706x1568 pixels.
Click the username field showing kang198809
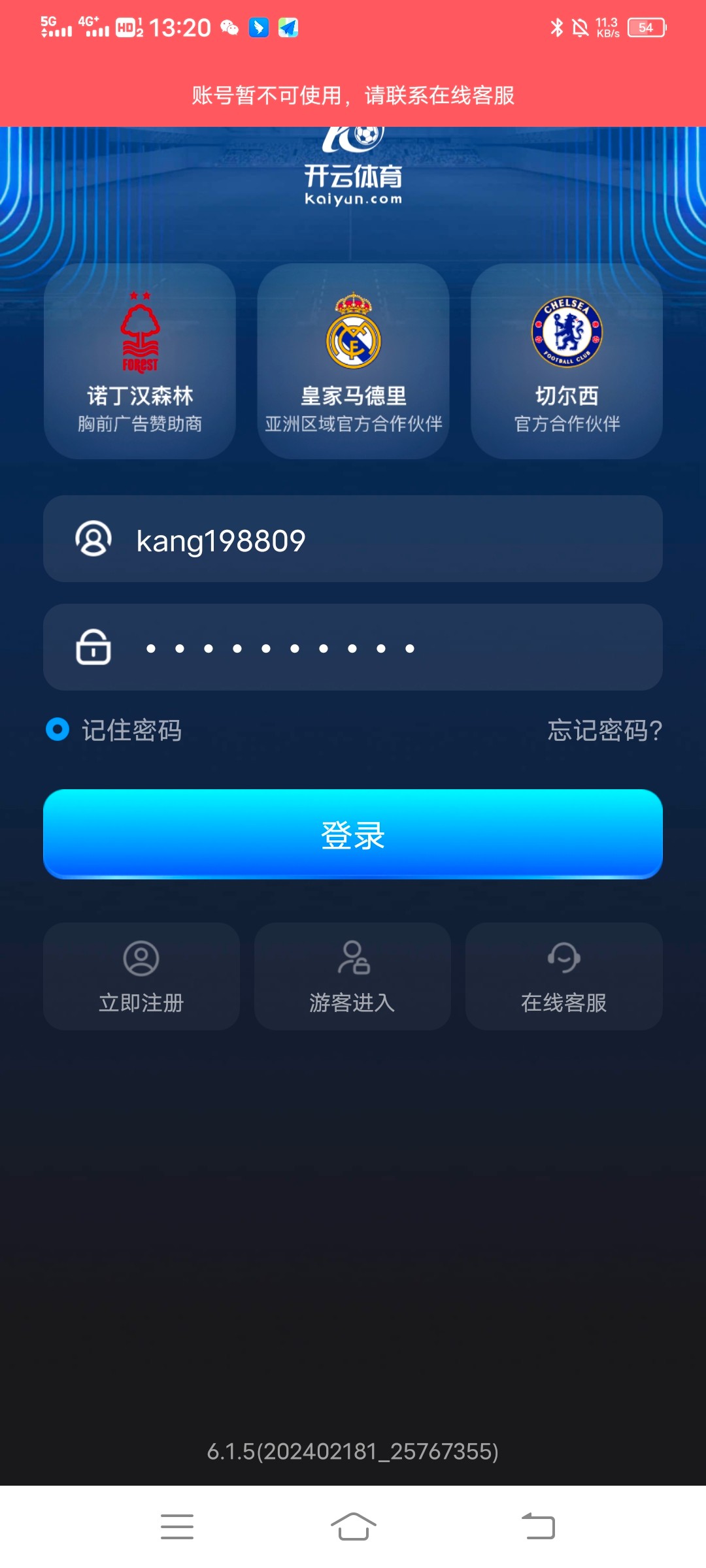(352, 538)
